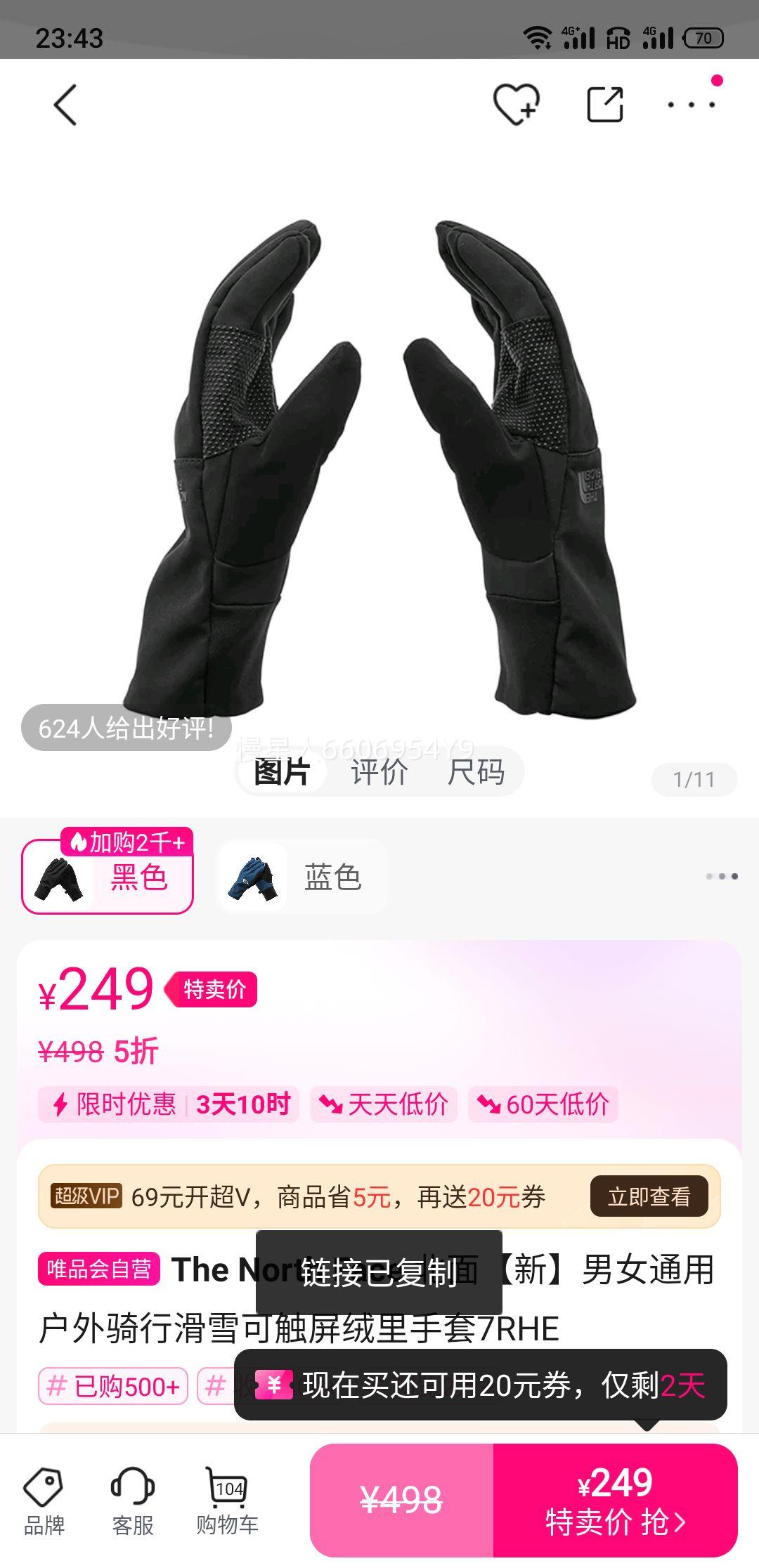Tap the 已购500+ purchase tag filter
Viewport: 759px width, 1568px height.
112,1386
